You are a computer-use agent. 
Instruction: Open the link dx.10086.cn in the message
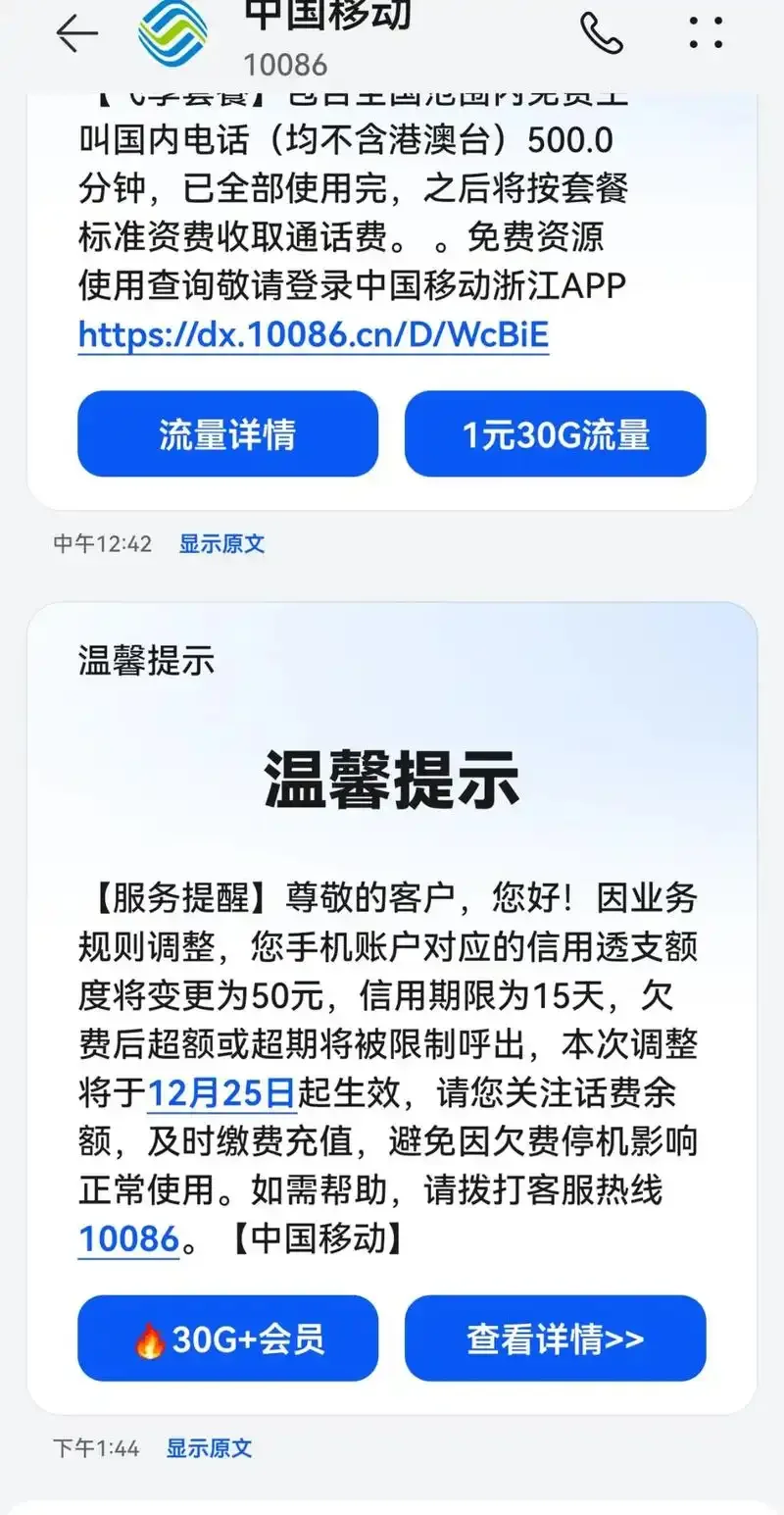[x=312, y=334]
